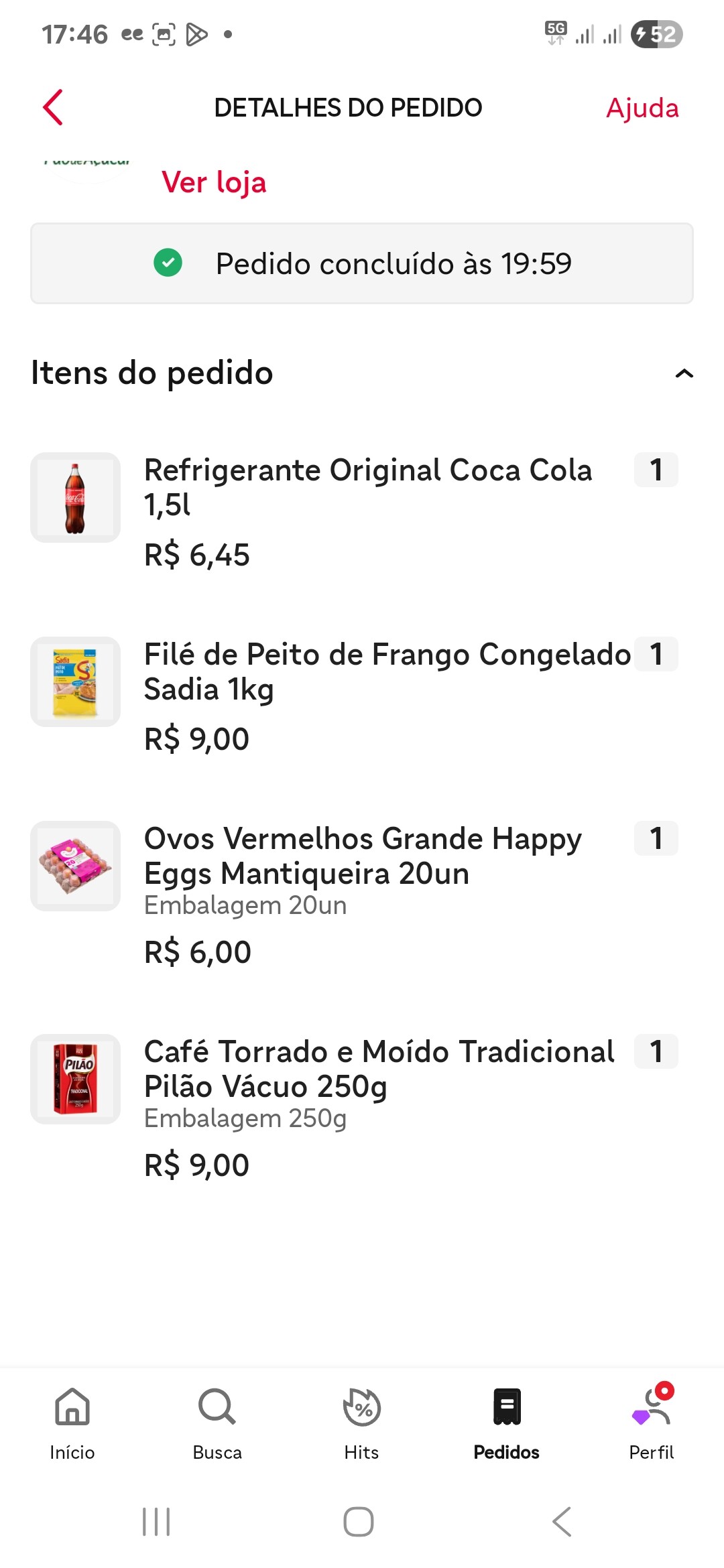Tap Ver loja to view the store
Viewport: 724px width, 1568px height.
click(x=214, y=182)
